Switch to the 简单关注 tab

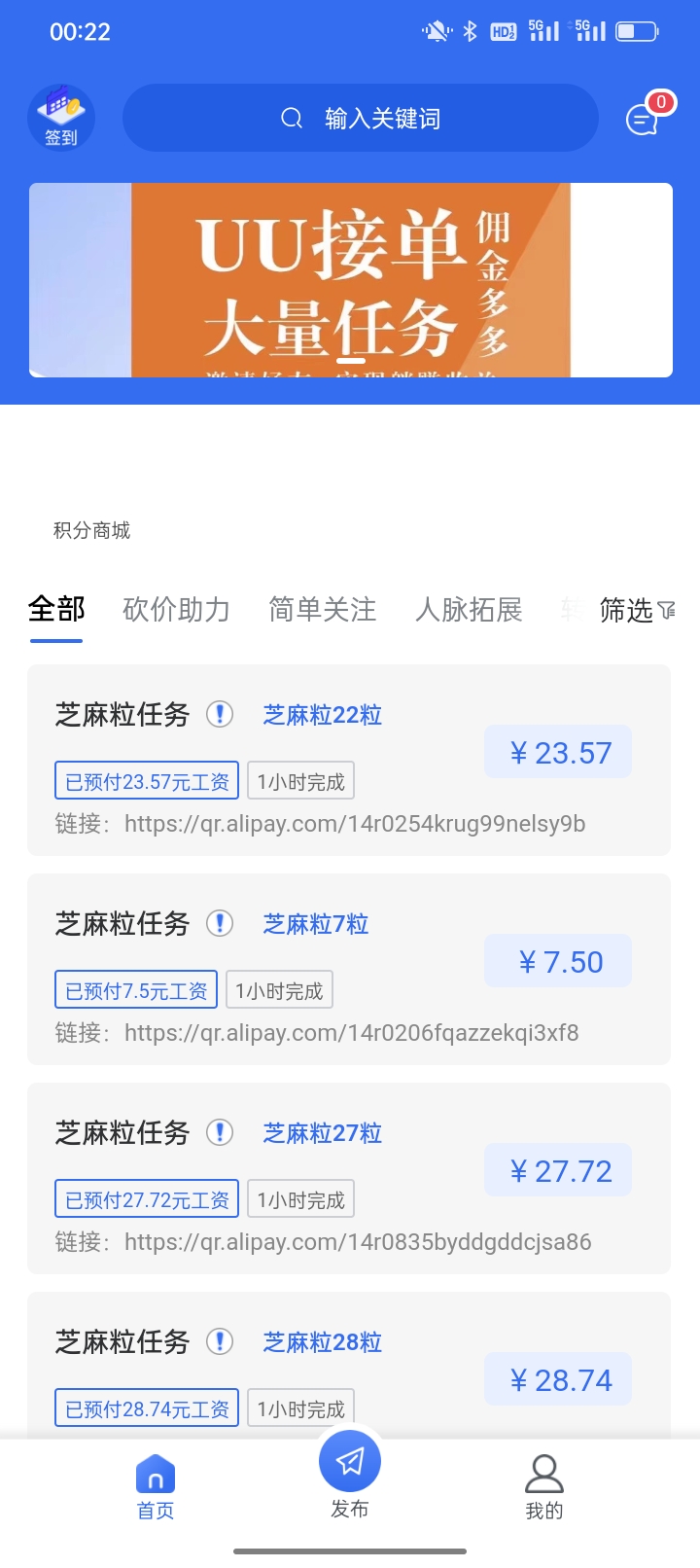[x=322, y=609]
